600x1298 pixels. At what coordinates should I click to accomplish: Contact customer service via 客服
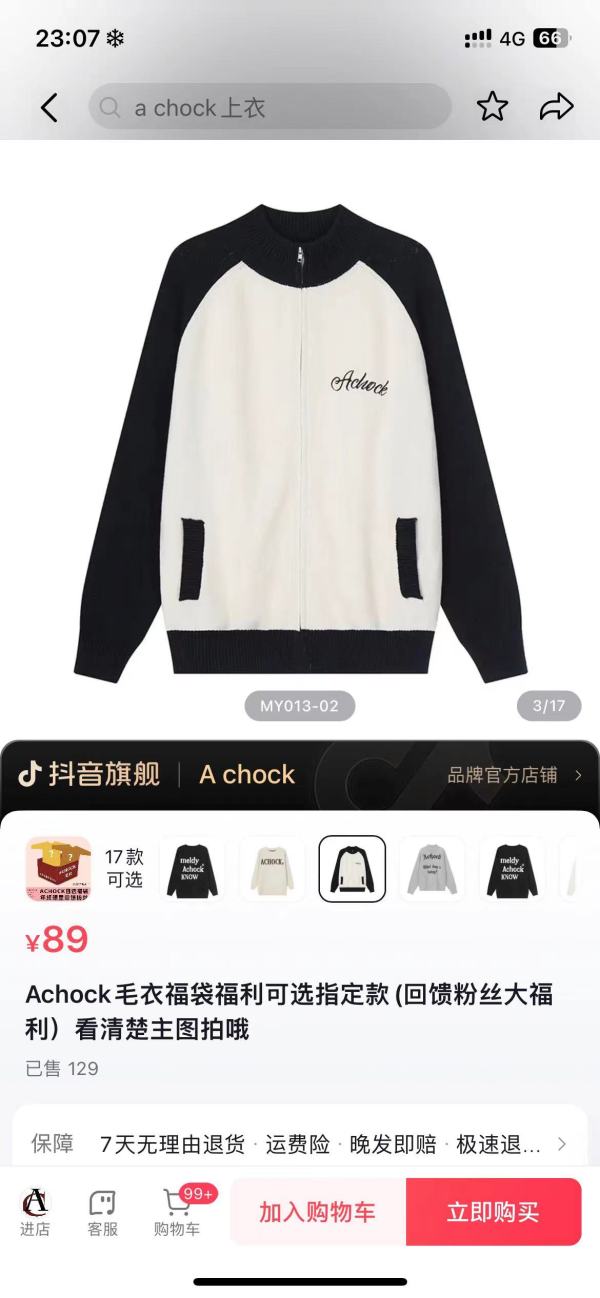tap(102, 1212)
